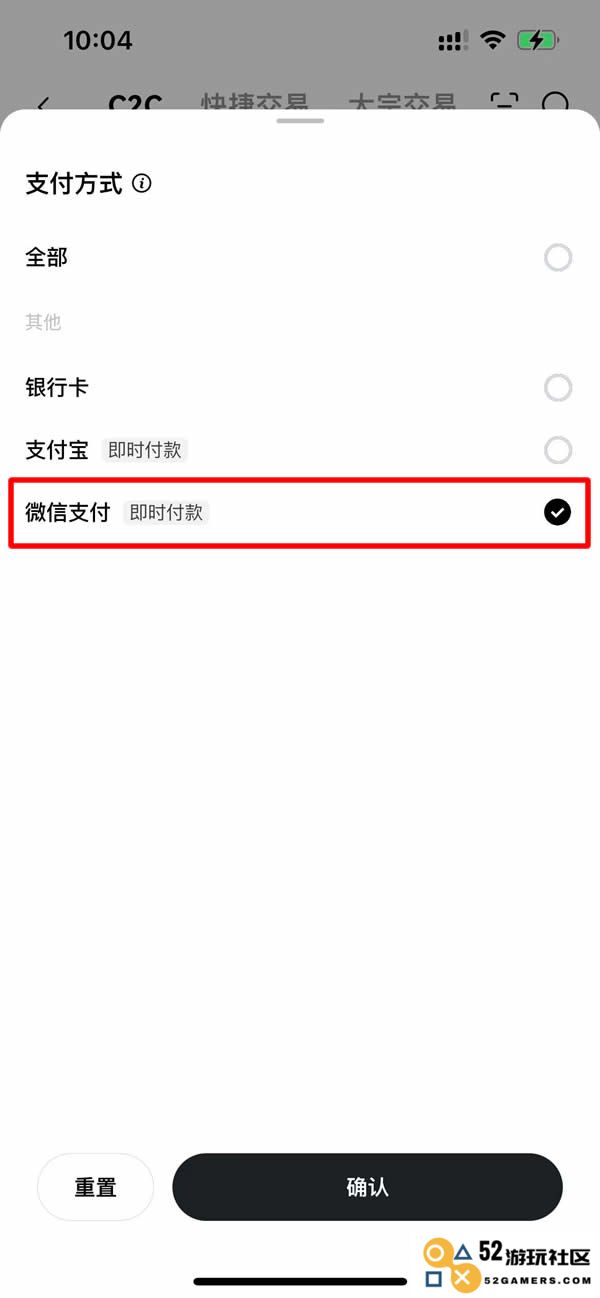Choose 银行卡 as payment method
This screenshot has width=600, height=1298.
point(299,388)
